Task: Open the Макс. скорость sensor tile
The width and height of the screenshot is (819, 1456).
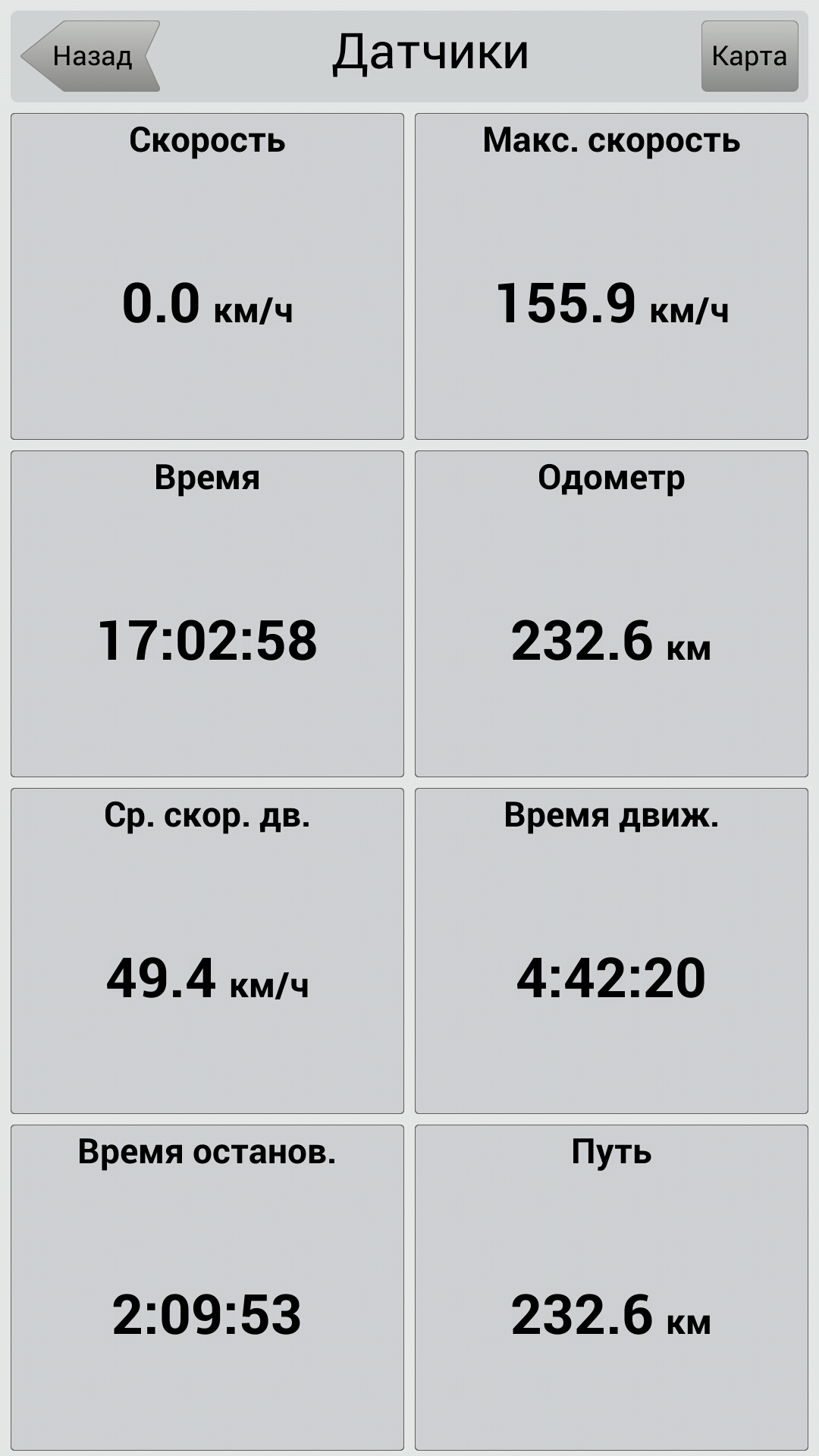Action: coord(611,277)
